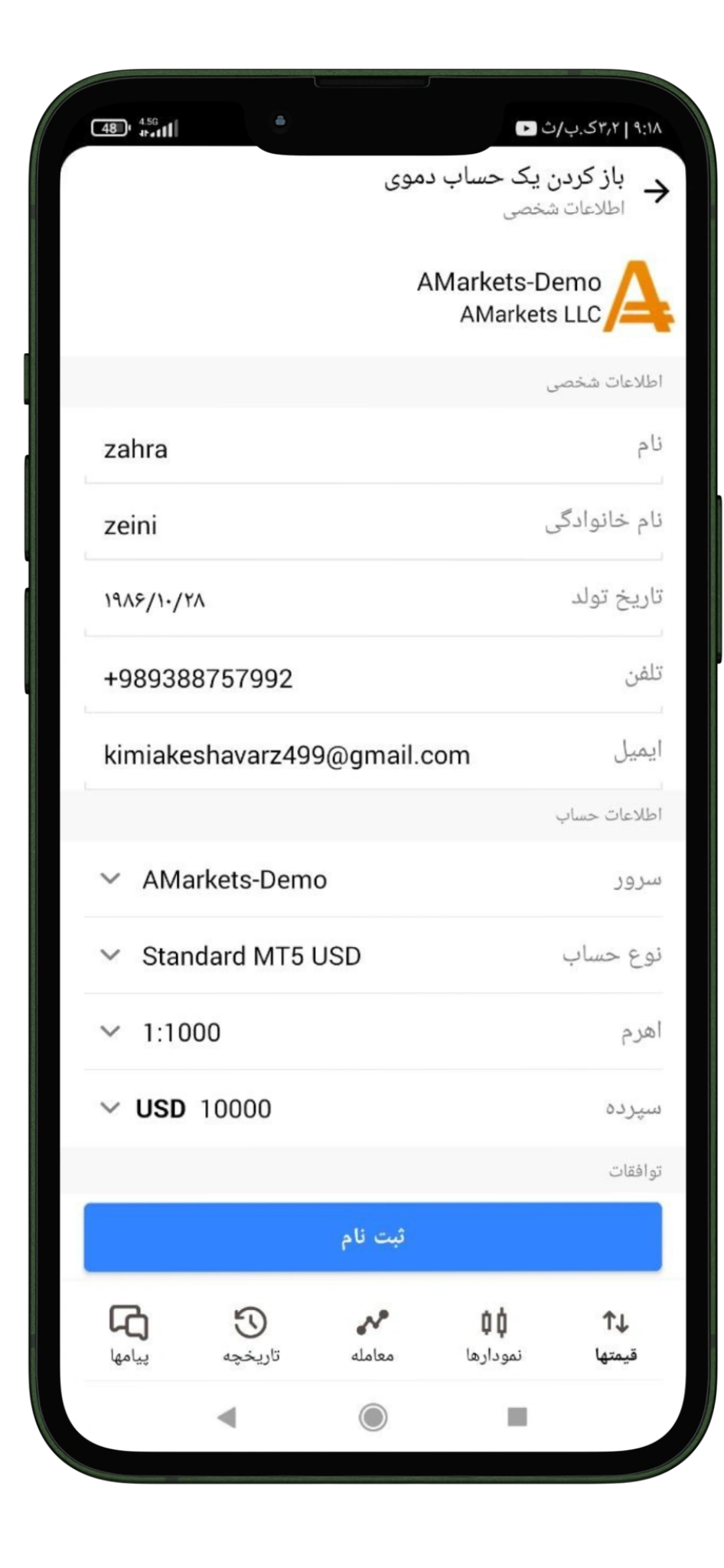Switch to the پیامها messages tab
This screenshot has height=1568, width=724.
click(x=129, y=1334)
